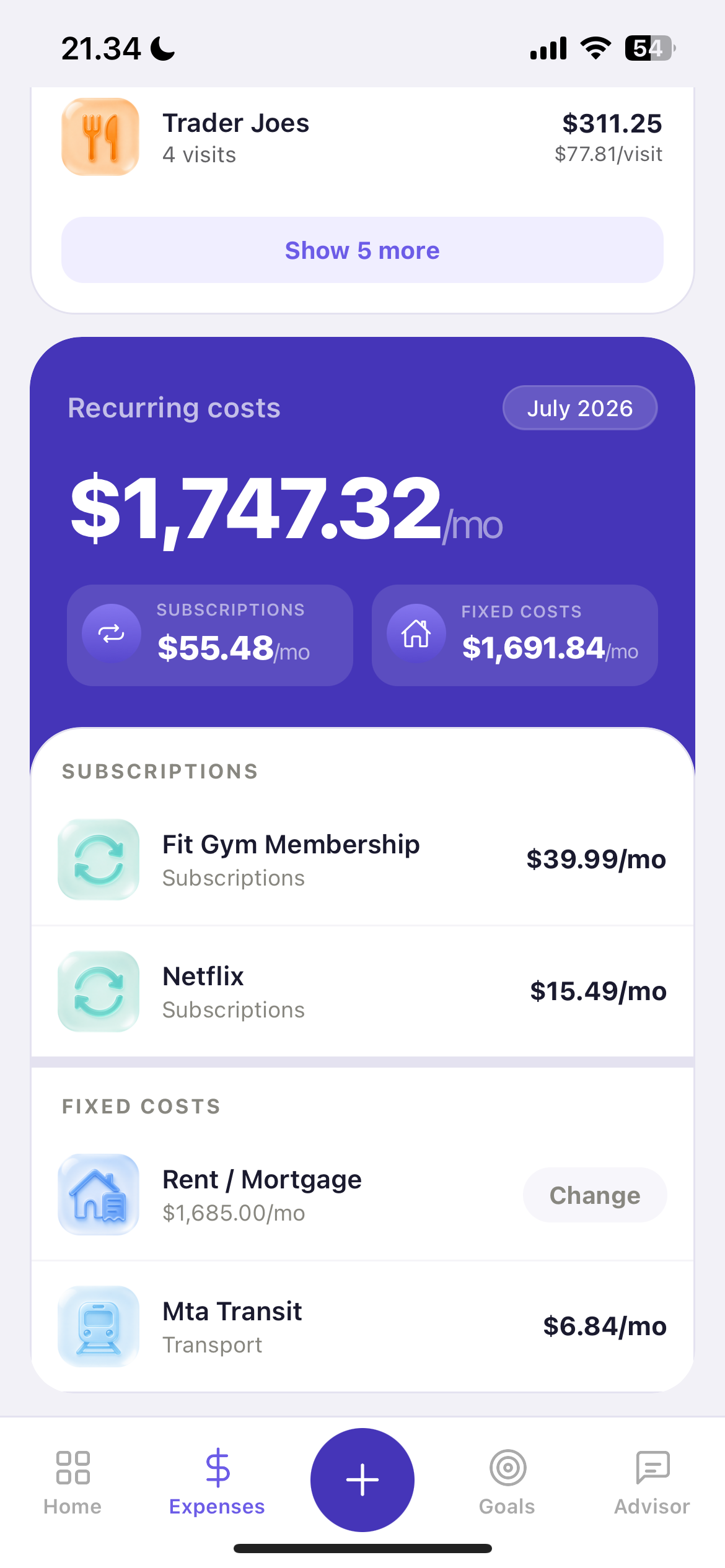This screenshot has height=1568, width=725.
Task: Select the Expenses tab
Action: pyautogui.click(x=217, y=1481)
